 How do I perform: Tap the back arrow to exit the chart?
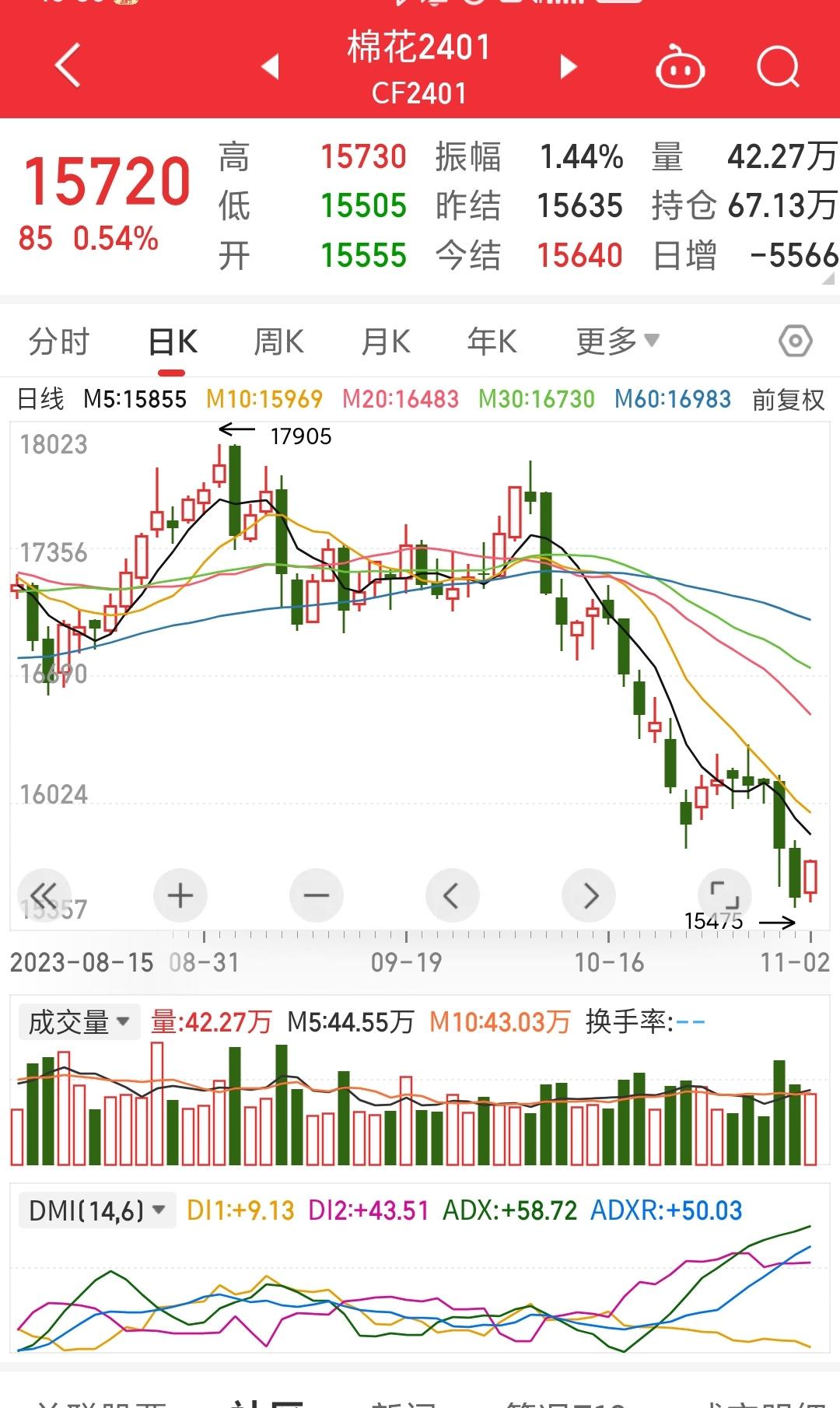coord(66,65)
